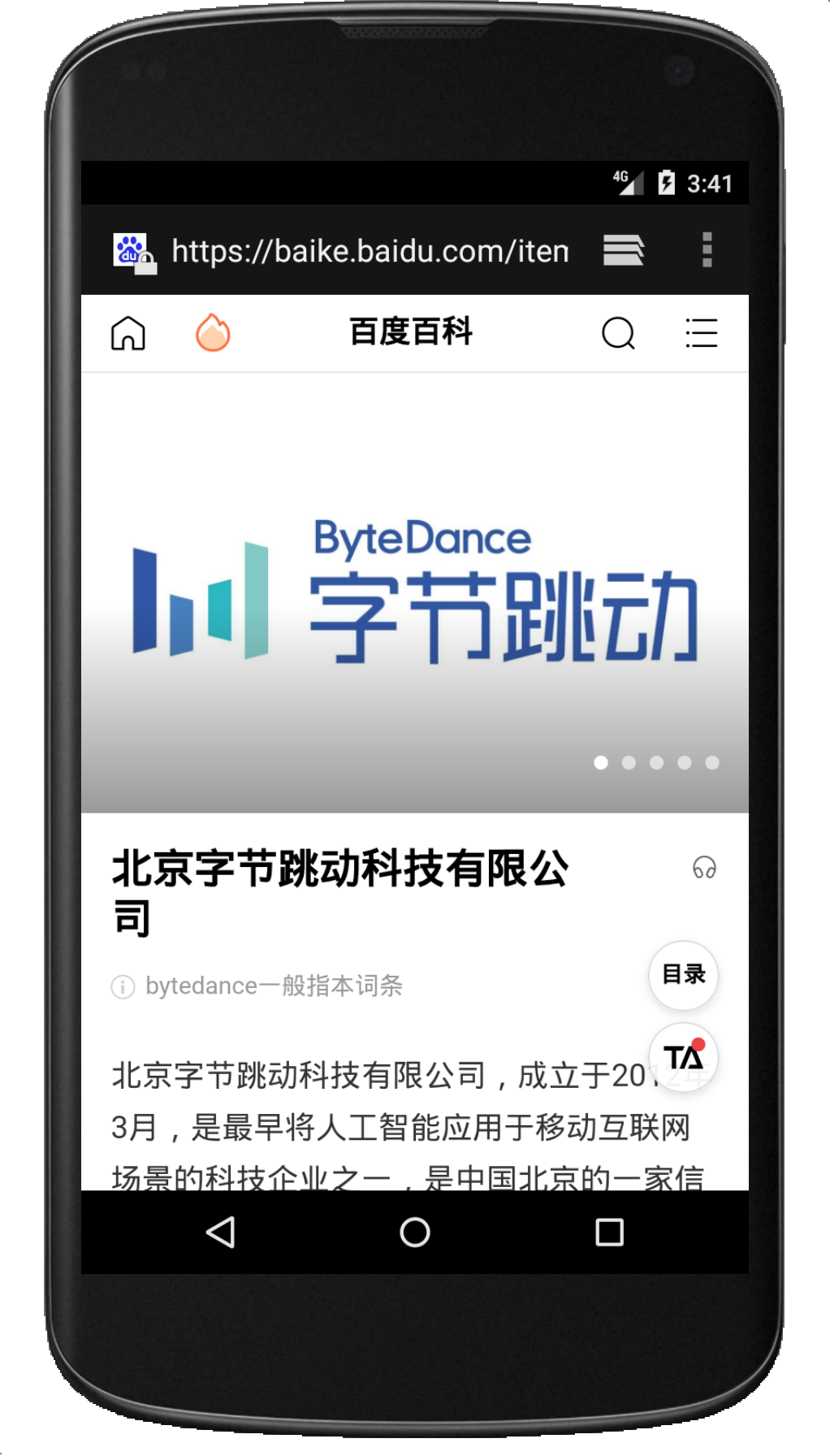Go back with the system back button
The width and height of the screenshot is (830, 1456).
221,1233
